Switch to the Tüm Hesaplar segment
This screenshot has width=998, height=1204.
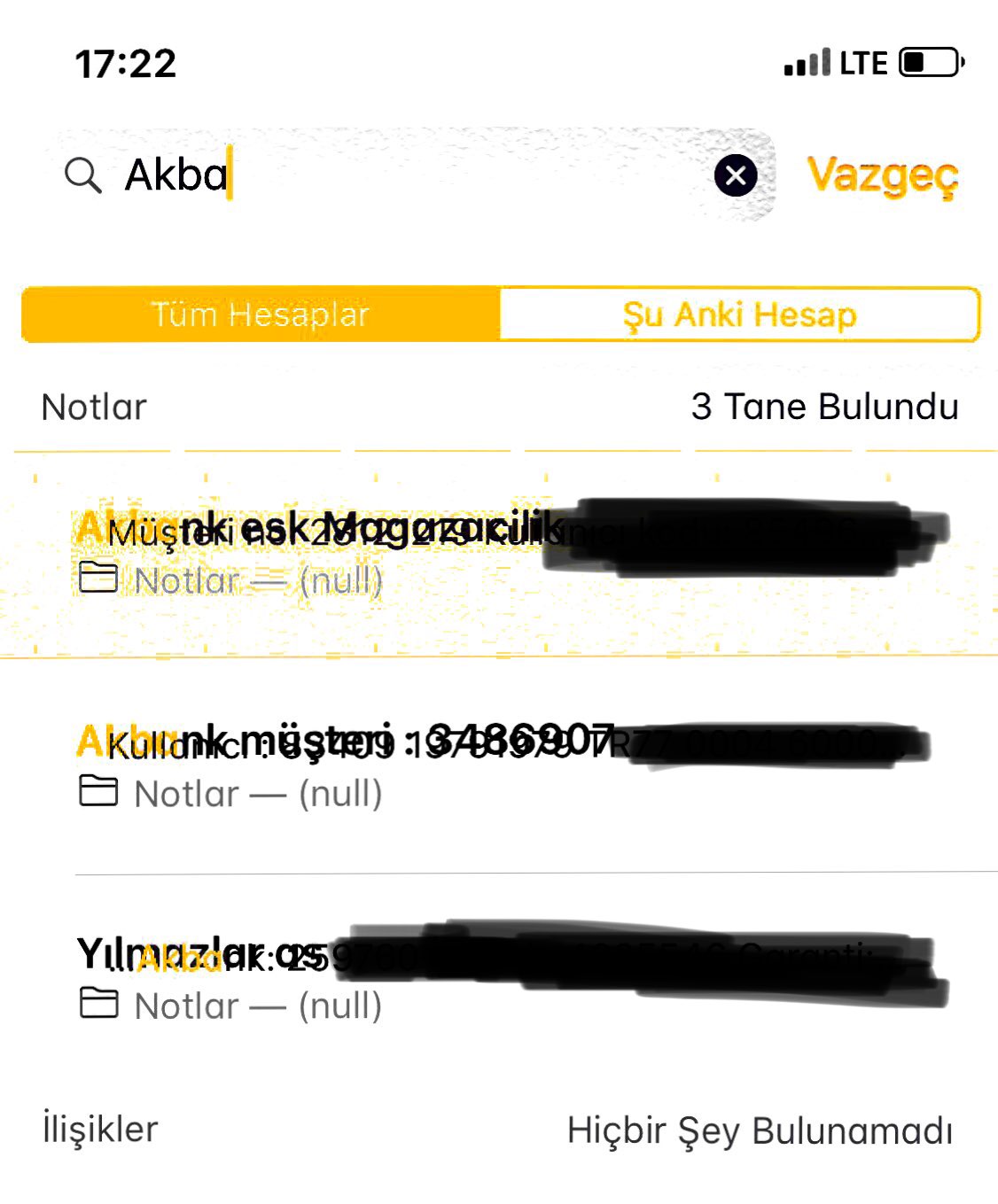point(261,315)
